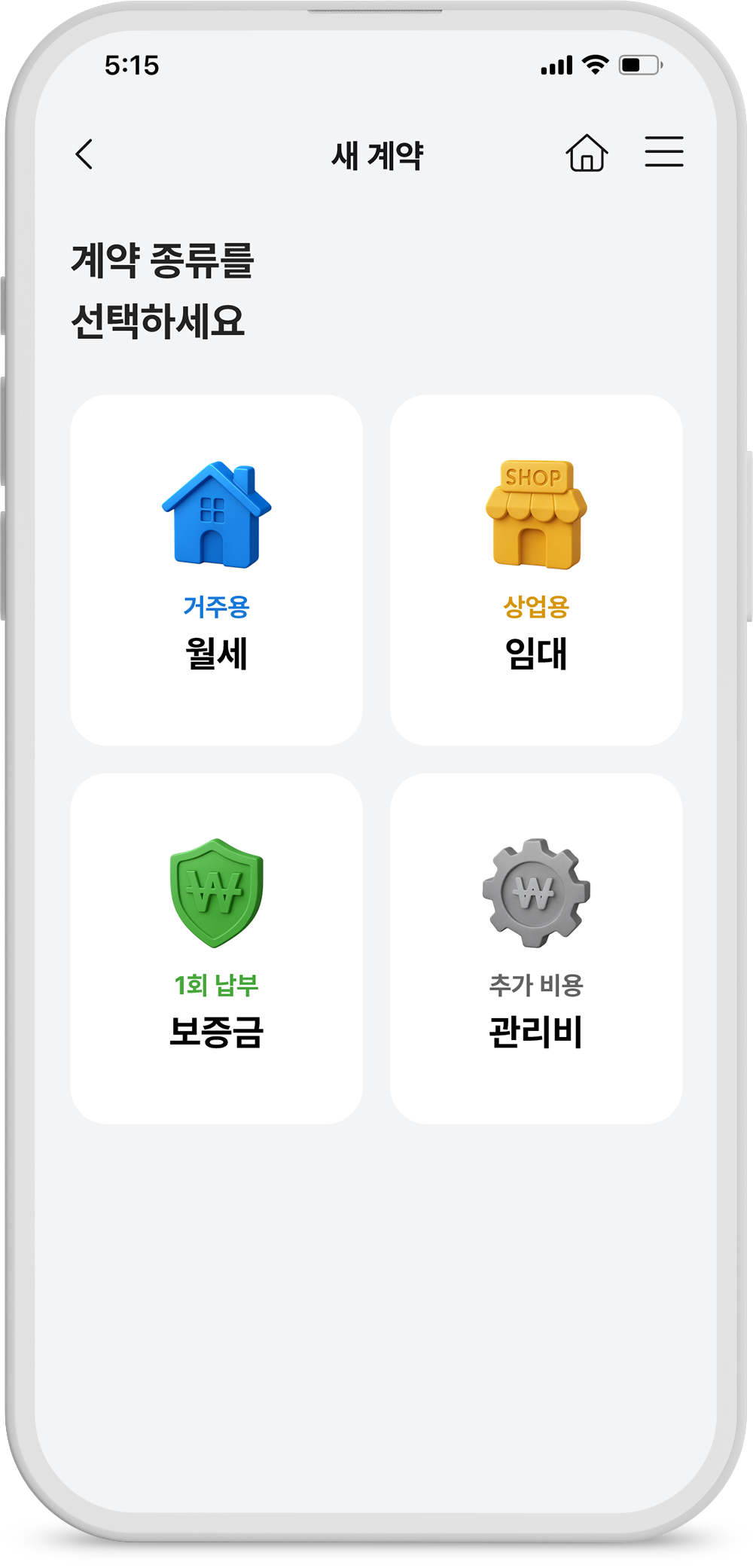Viewport: 753px width, 1568px height.
Task: Select the blue house icon for 거주용 월세
Action: click(217, 512)
